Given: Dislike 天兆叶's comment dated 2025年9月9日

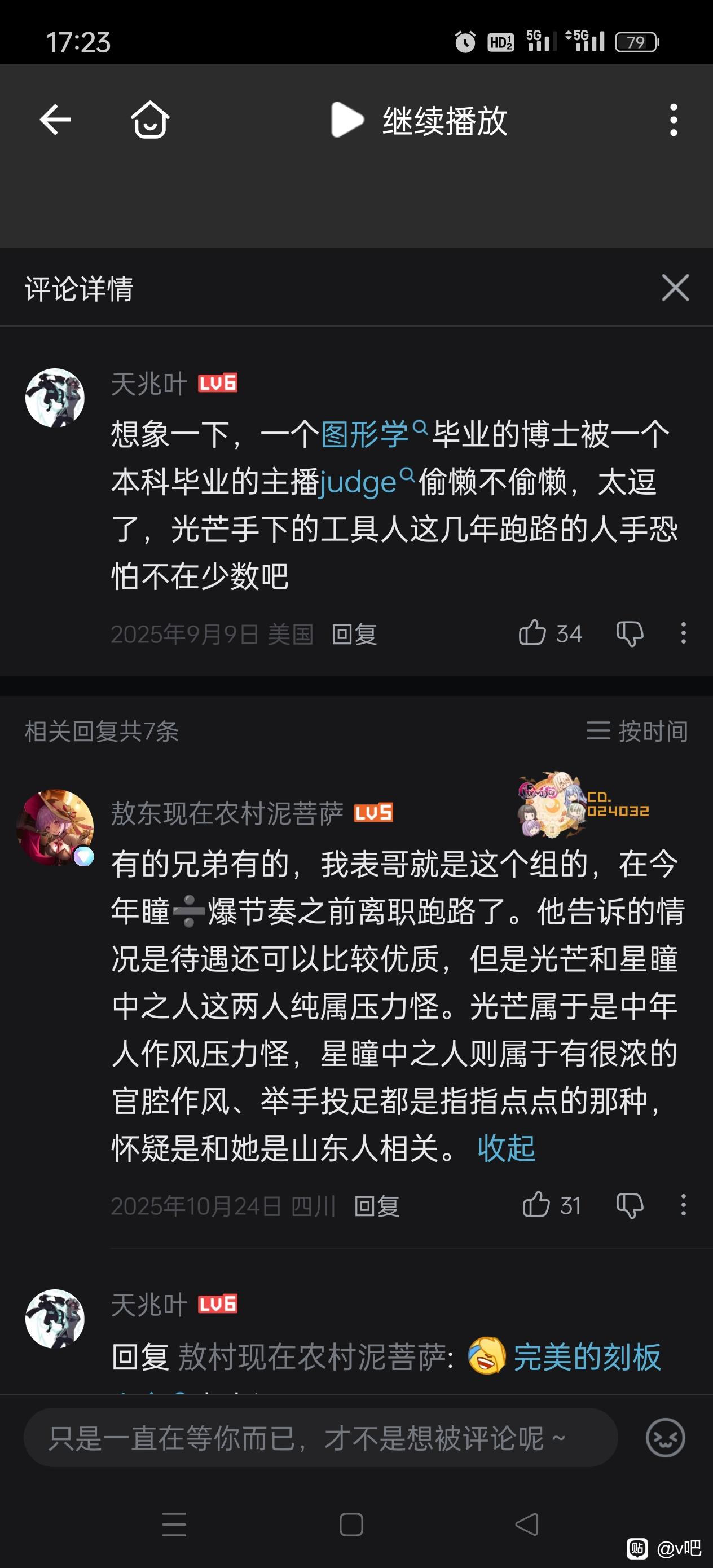Looking at the screenshot, I should (630, 633).
